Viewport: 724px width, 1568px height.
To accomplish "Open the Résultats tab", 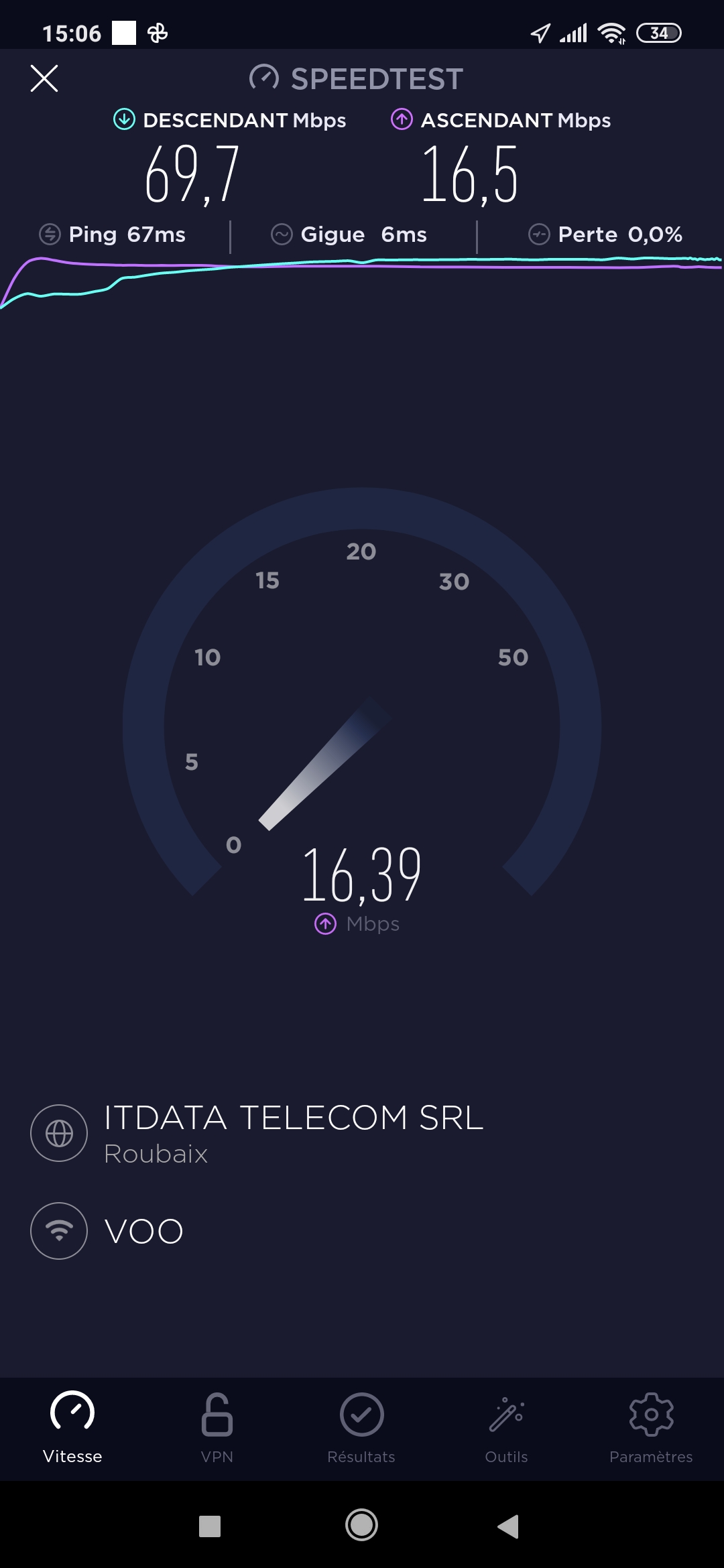I will tap(361, 1427).
